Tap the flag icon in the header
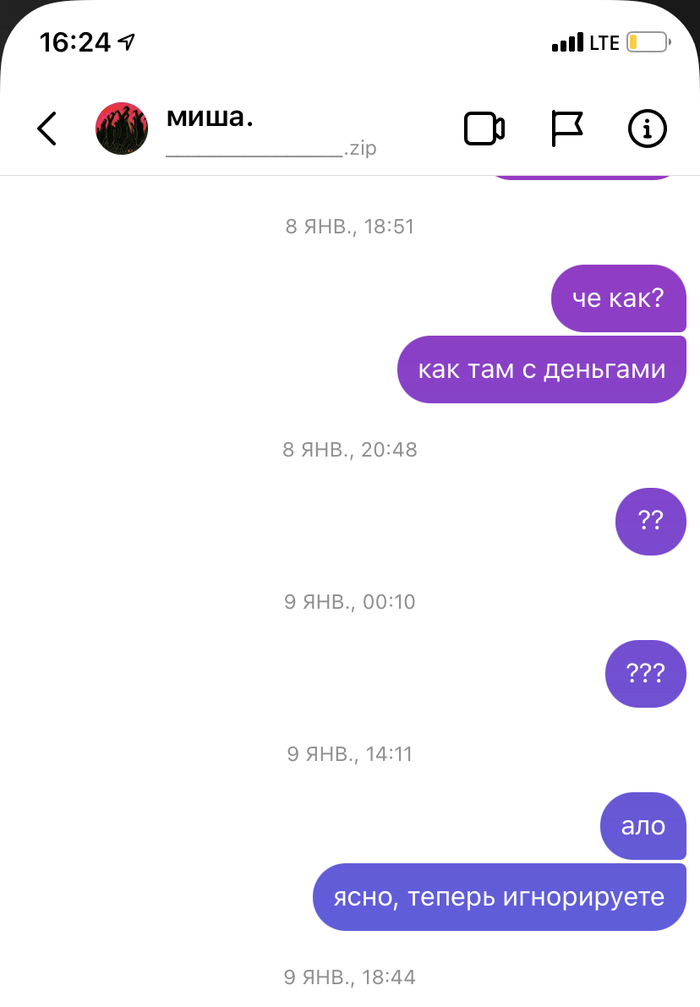Viewport: 700px width, 1007px height. tap(567, 129)
